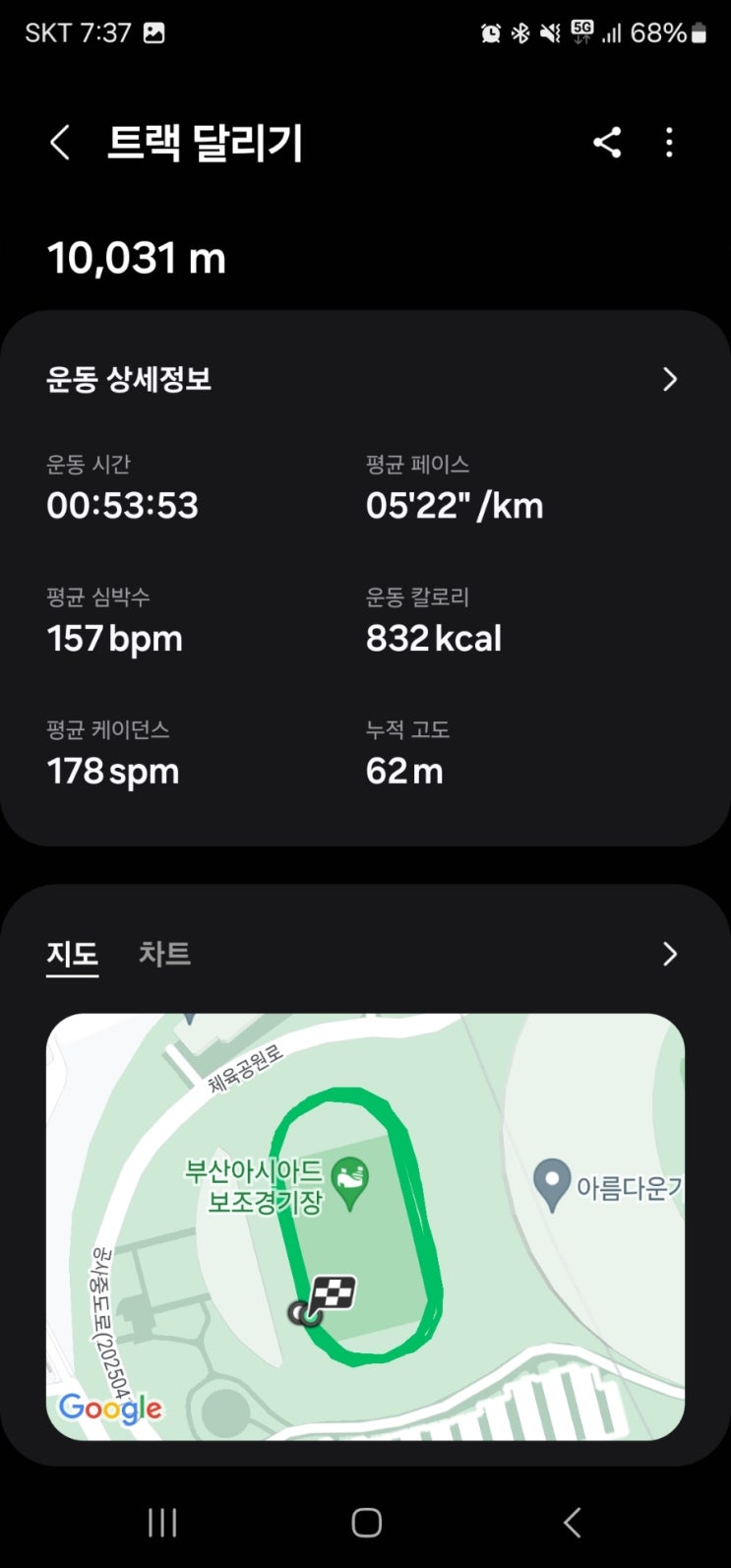The width and height of the screenshot is (731, 1568).
Task: Go back from 트랙 달리기 screen
Action: 60,144
